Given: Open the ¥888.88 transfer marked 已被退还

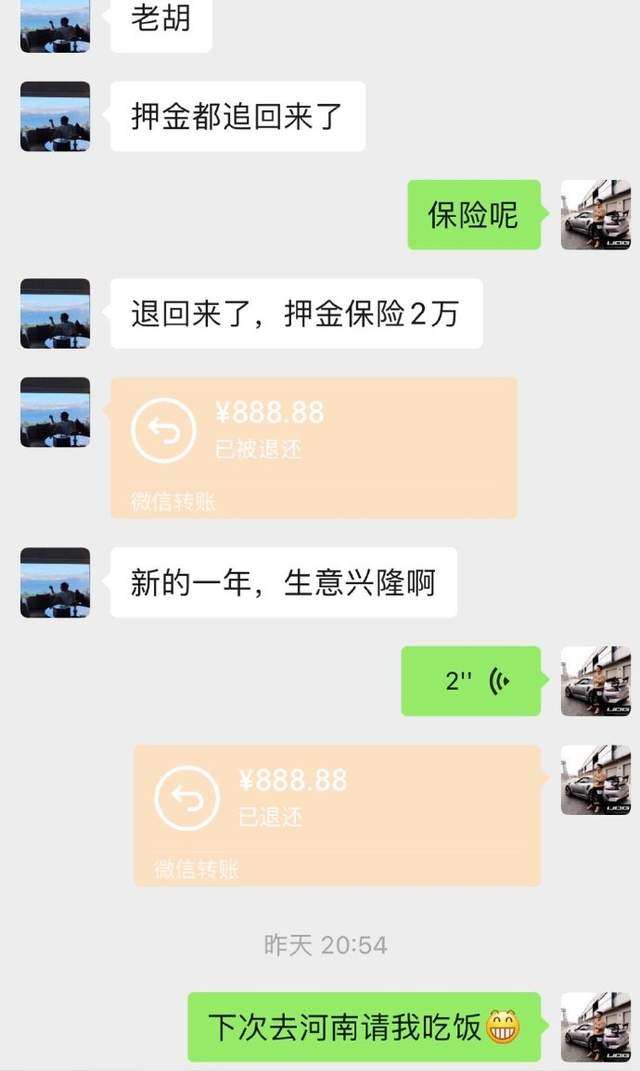Looking at the screenshot, I should [x=313, y=447].
